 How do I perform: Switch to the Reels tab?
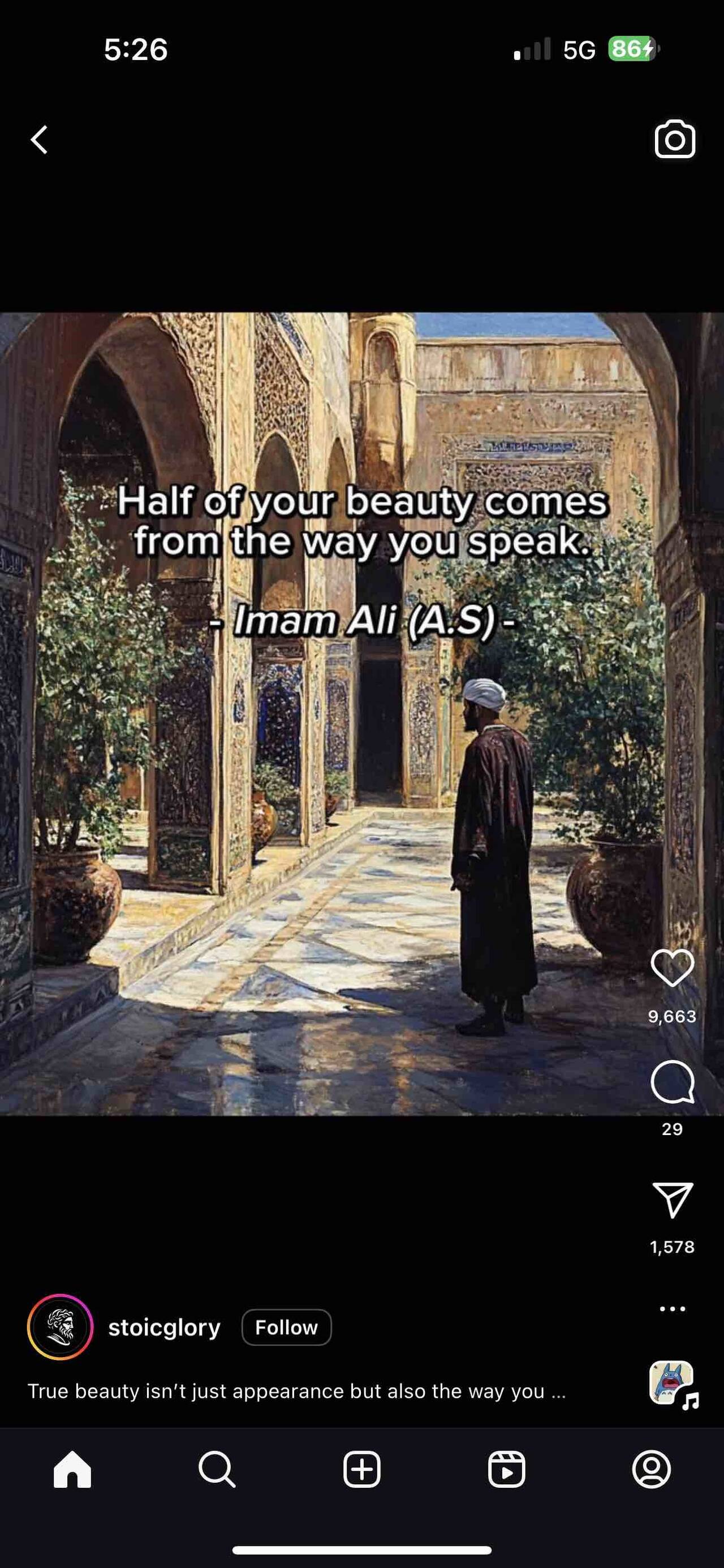(x=507, y=1470)
